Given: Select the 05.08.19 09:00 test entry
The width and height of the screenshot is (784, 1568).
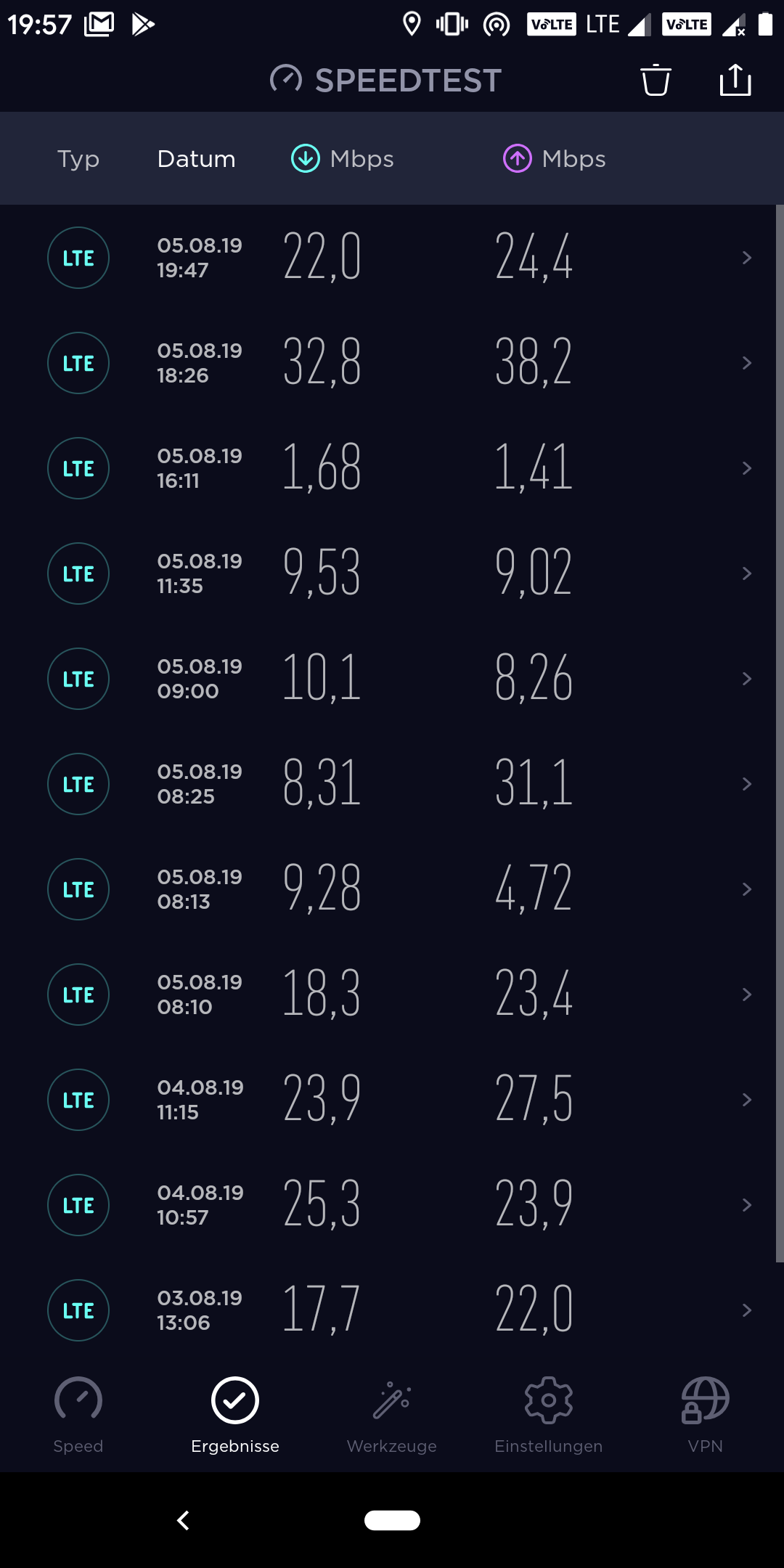Looking at the screenshot, I should 392,679.
